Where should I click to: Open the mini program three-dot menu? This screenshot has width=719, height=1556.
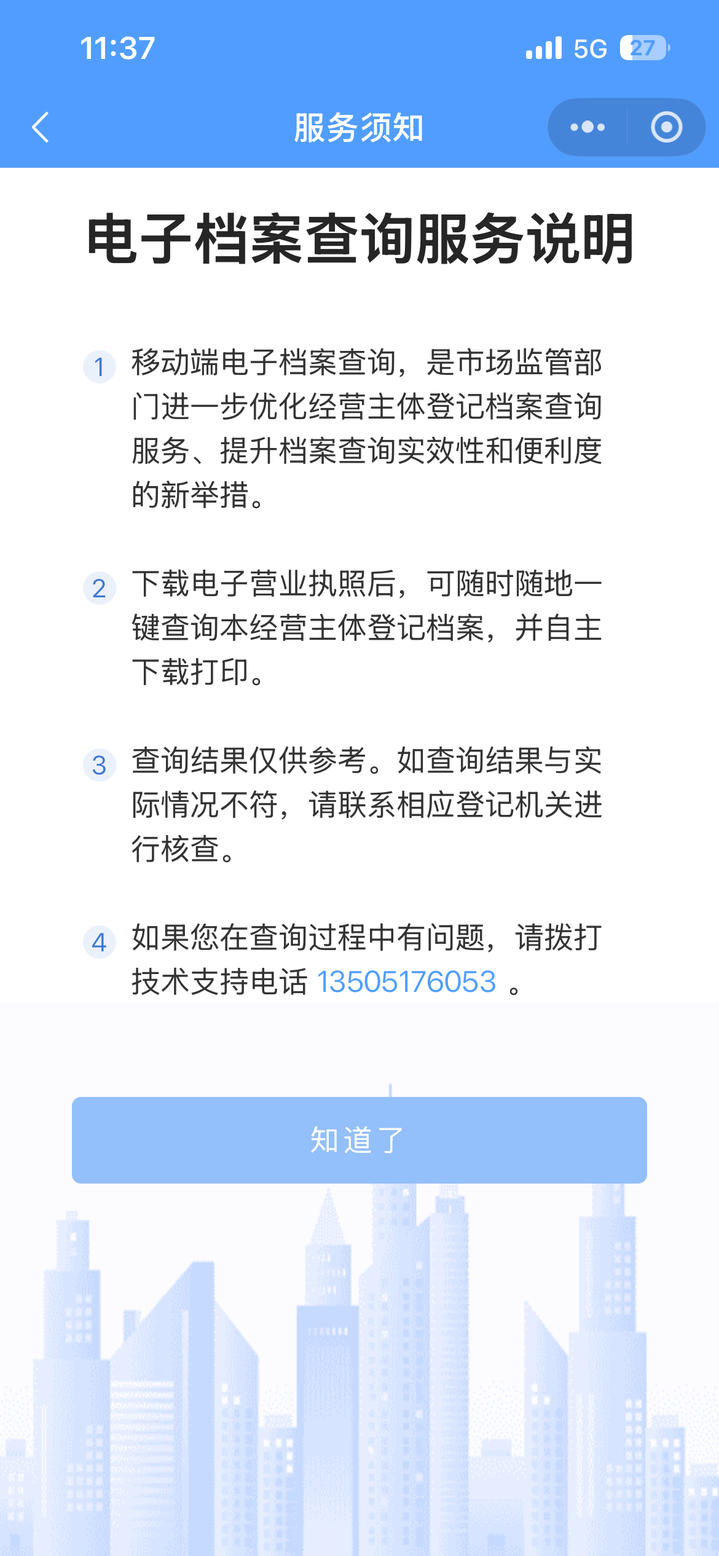pos(587,128)
